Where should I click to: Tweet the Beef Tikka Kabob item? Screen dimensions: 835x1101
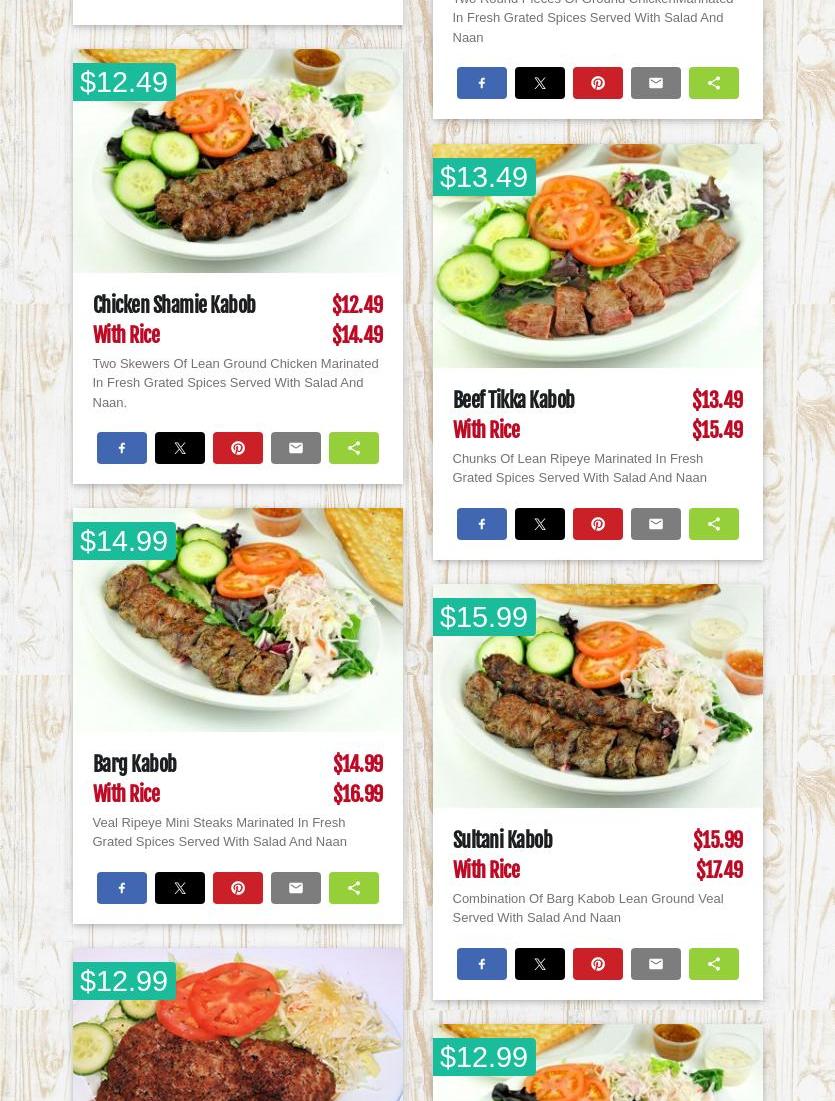[x=540, y=524]
